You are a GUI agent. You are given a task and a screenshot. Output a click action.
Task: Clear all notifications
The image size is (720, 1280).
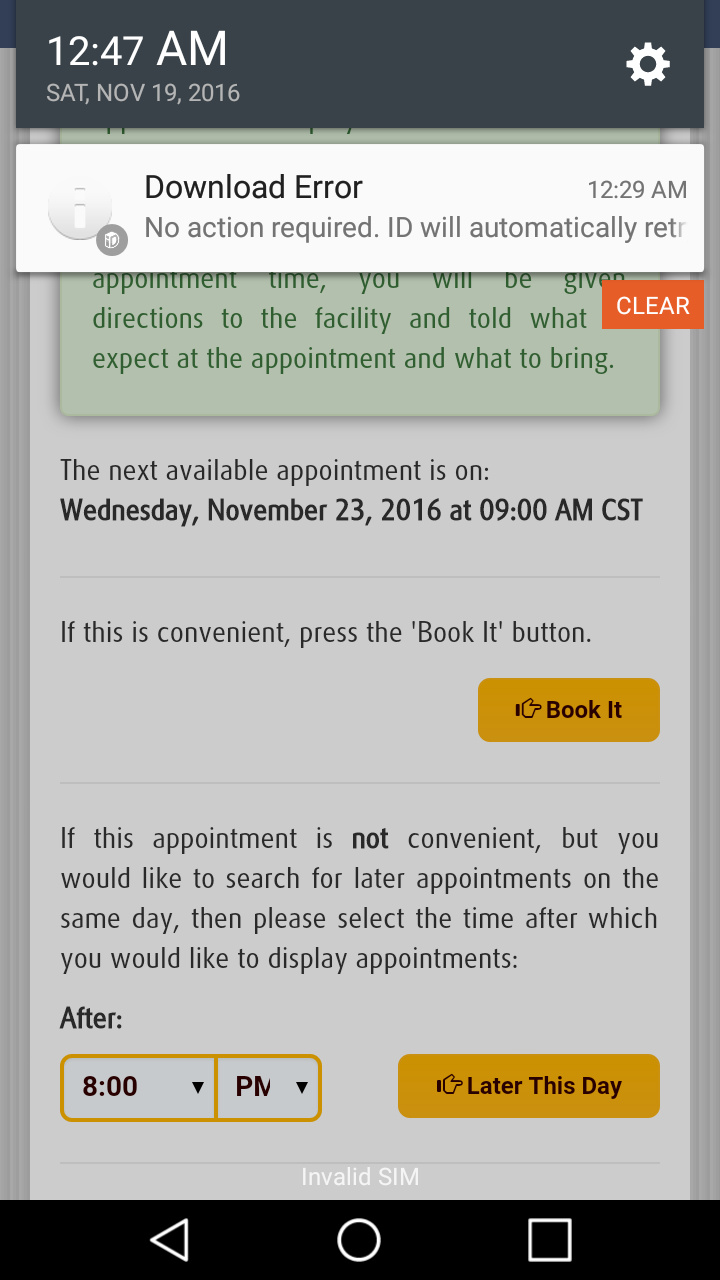pyautogui.click(x=652, y=306)
